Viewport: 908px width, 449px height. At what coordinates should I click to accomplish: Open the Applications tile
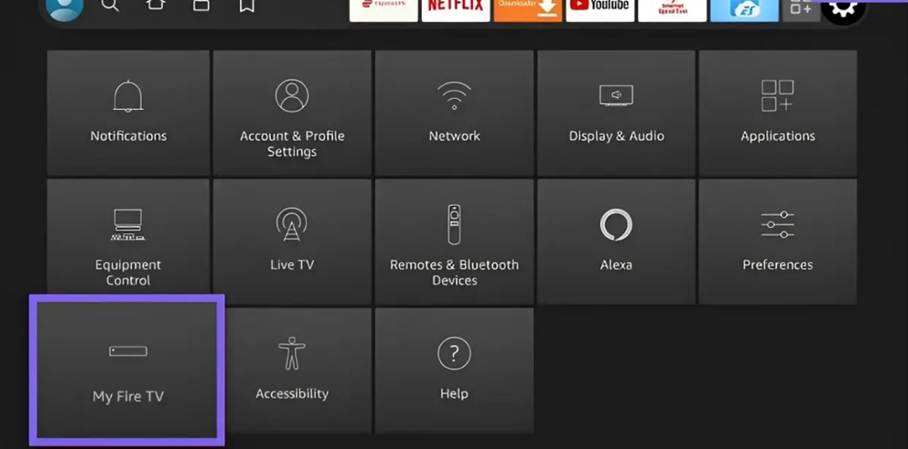[x=777, y=112]
